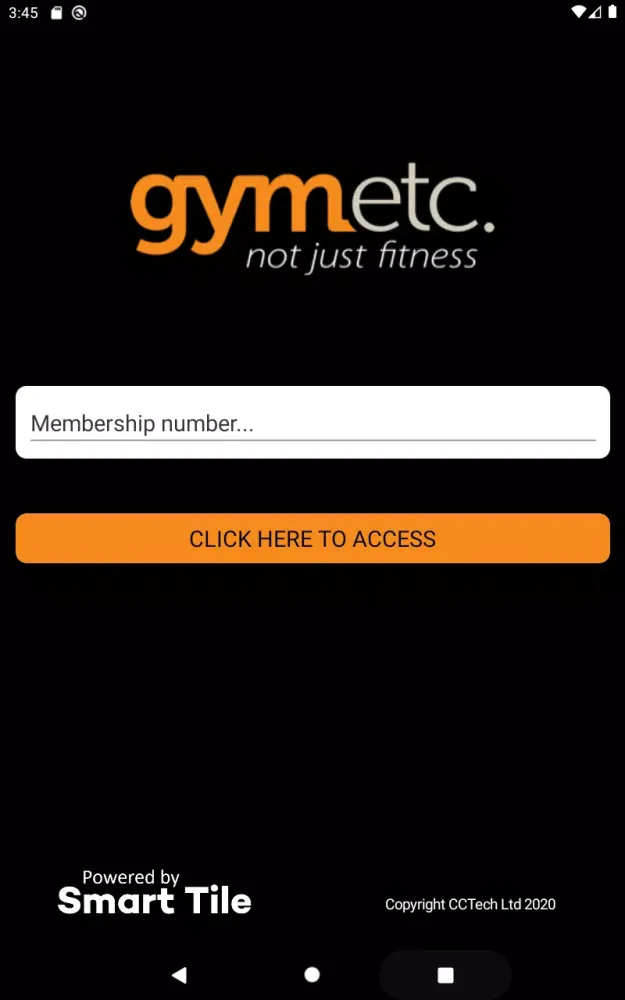This screenshot has height=1000, width=625.
Task: Go to the system home screen
Action: (312, 974)
